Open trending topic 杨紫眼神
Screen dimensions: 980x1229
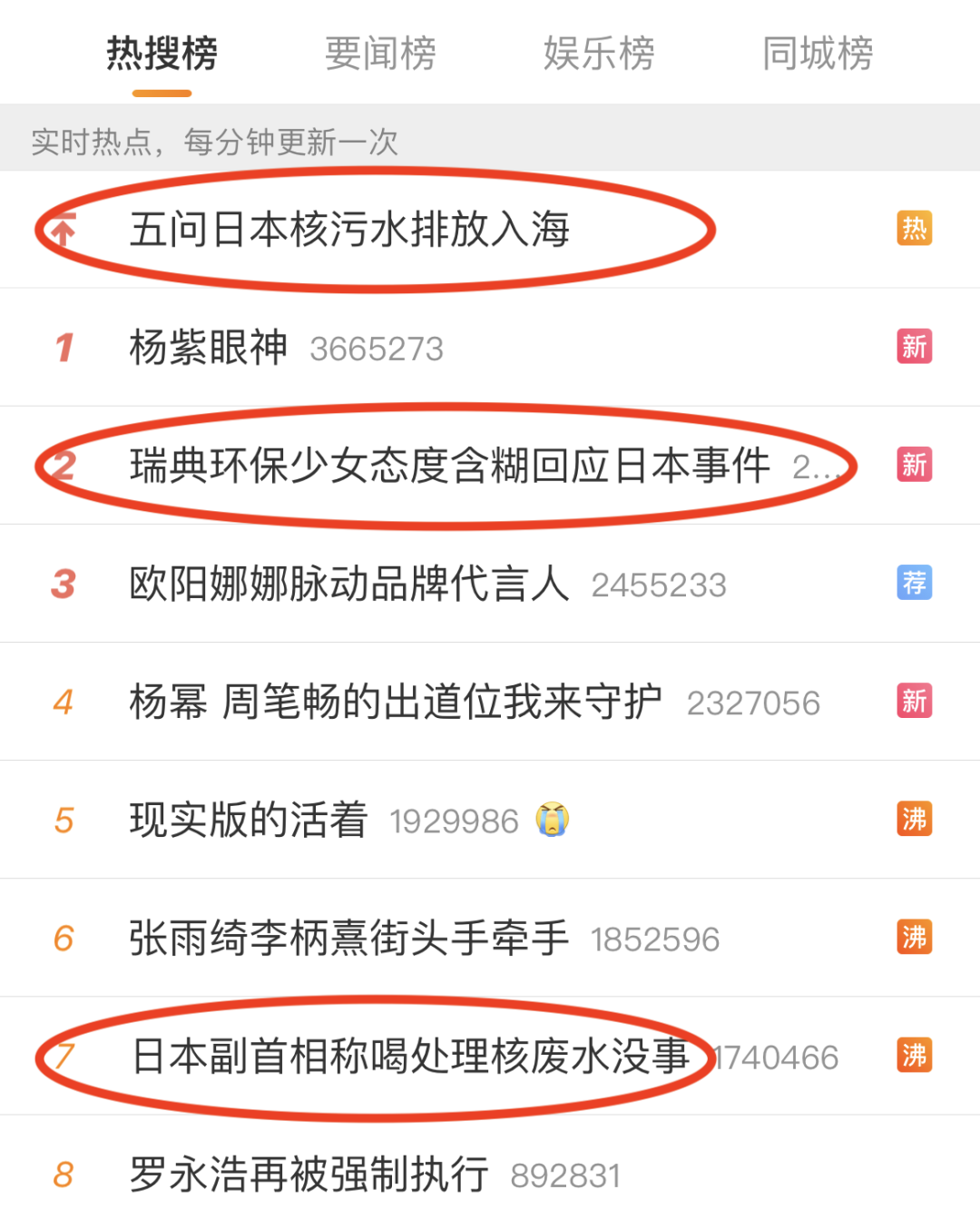point(209,348)
